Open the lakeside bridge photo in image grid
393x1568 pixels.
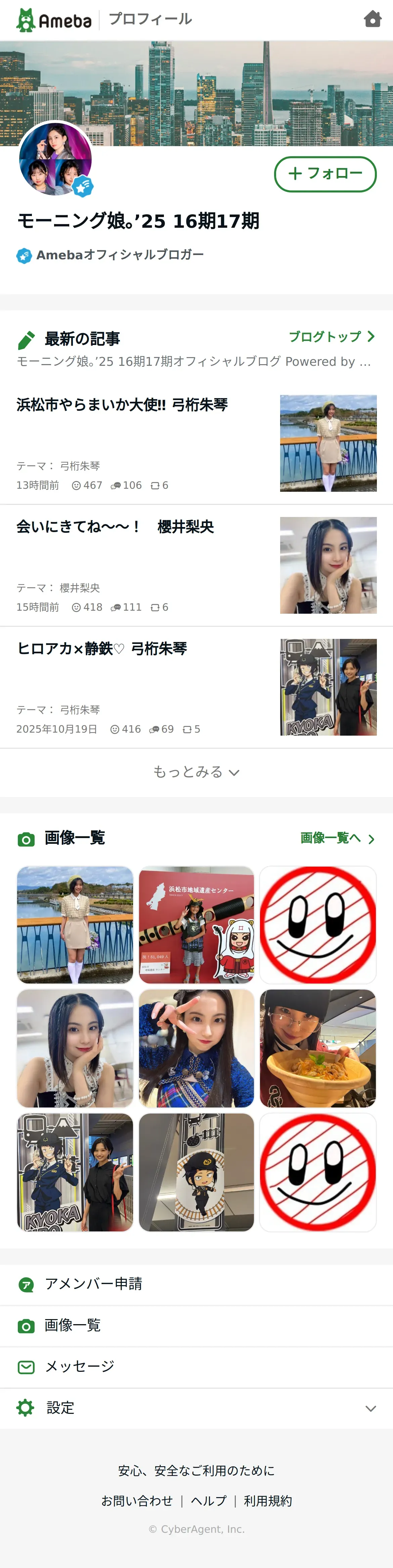tap(75, 925)
